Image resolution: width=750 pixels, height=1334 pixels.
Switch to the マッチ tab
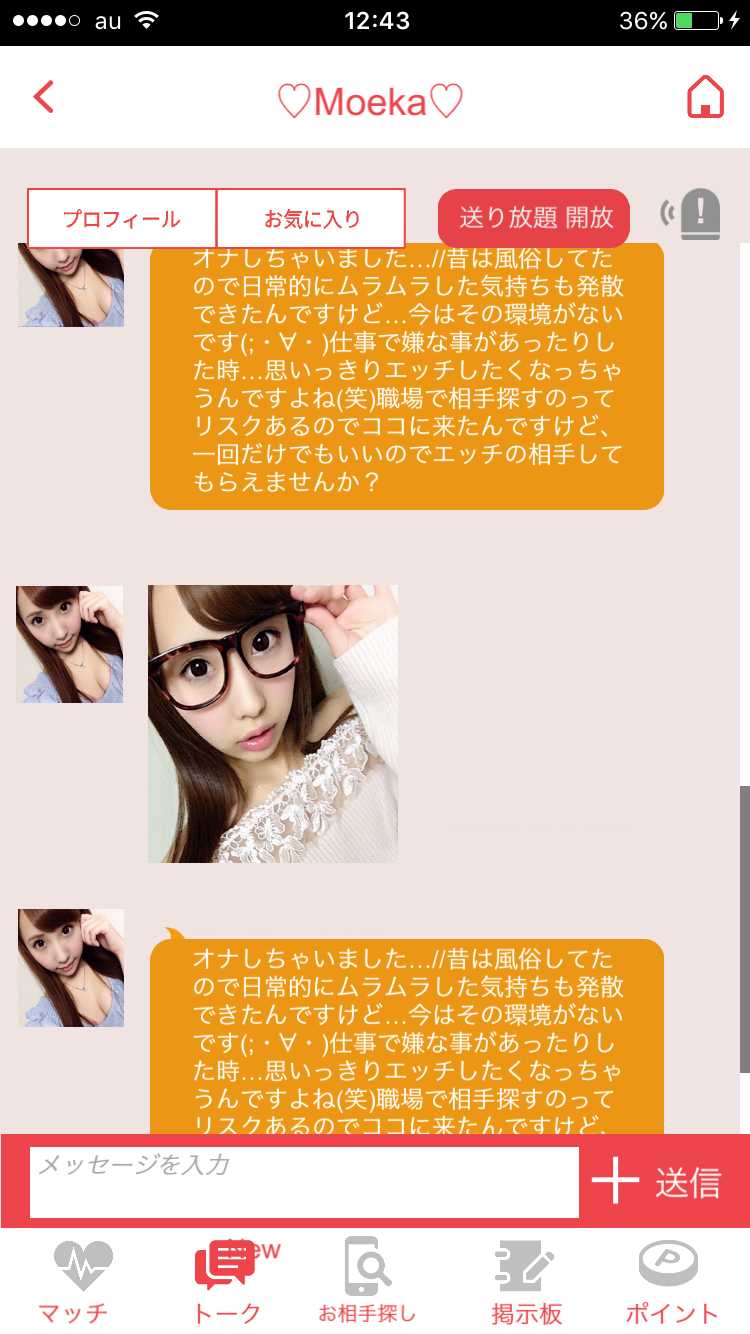(74, 1282)
